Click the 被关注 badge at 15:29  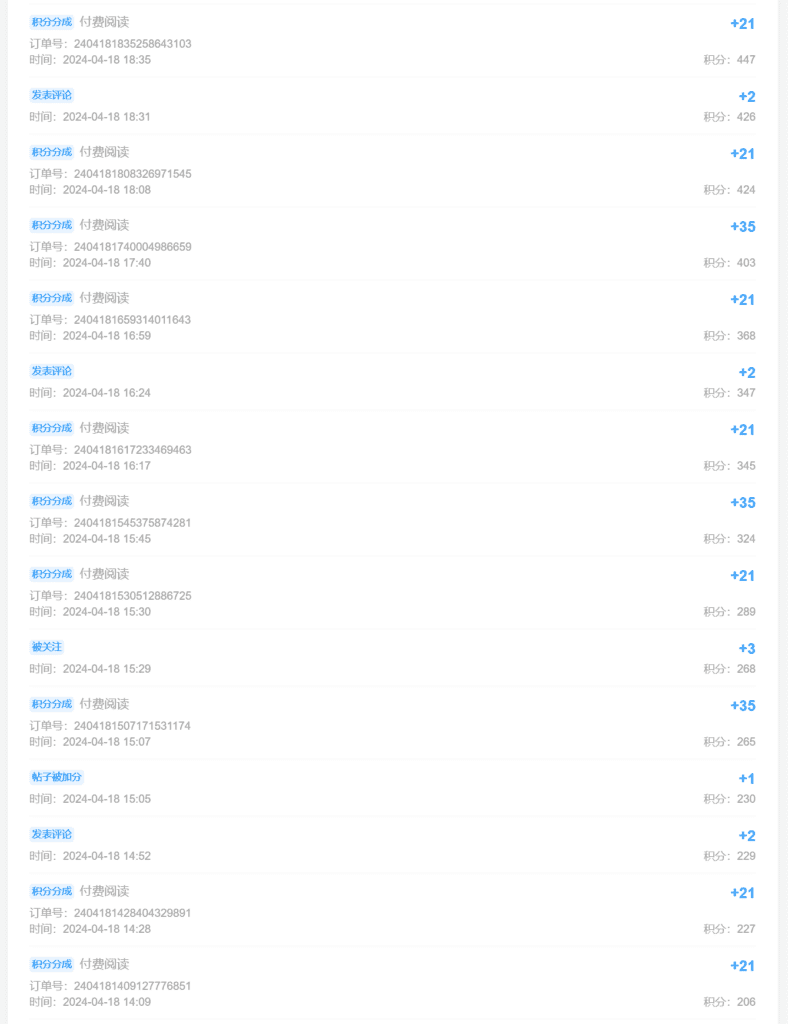[x=47, y=647]
